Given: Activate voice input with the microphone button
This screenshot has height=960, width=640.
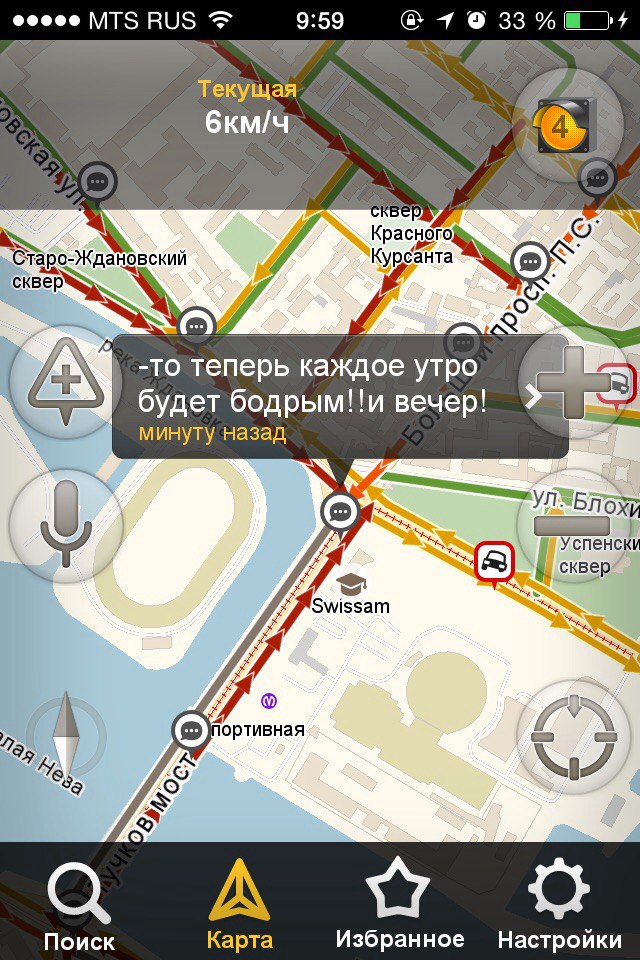Looking at the screenshot, I should (65, 525).
